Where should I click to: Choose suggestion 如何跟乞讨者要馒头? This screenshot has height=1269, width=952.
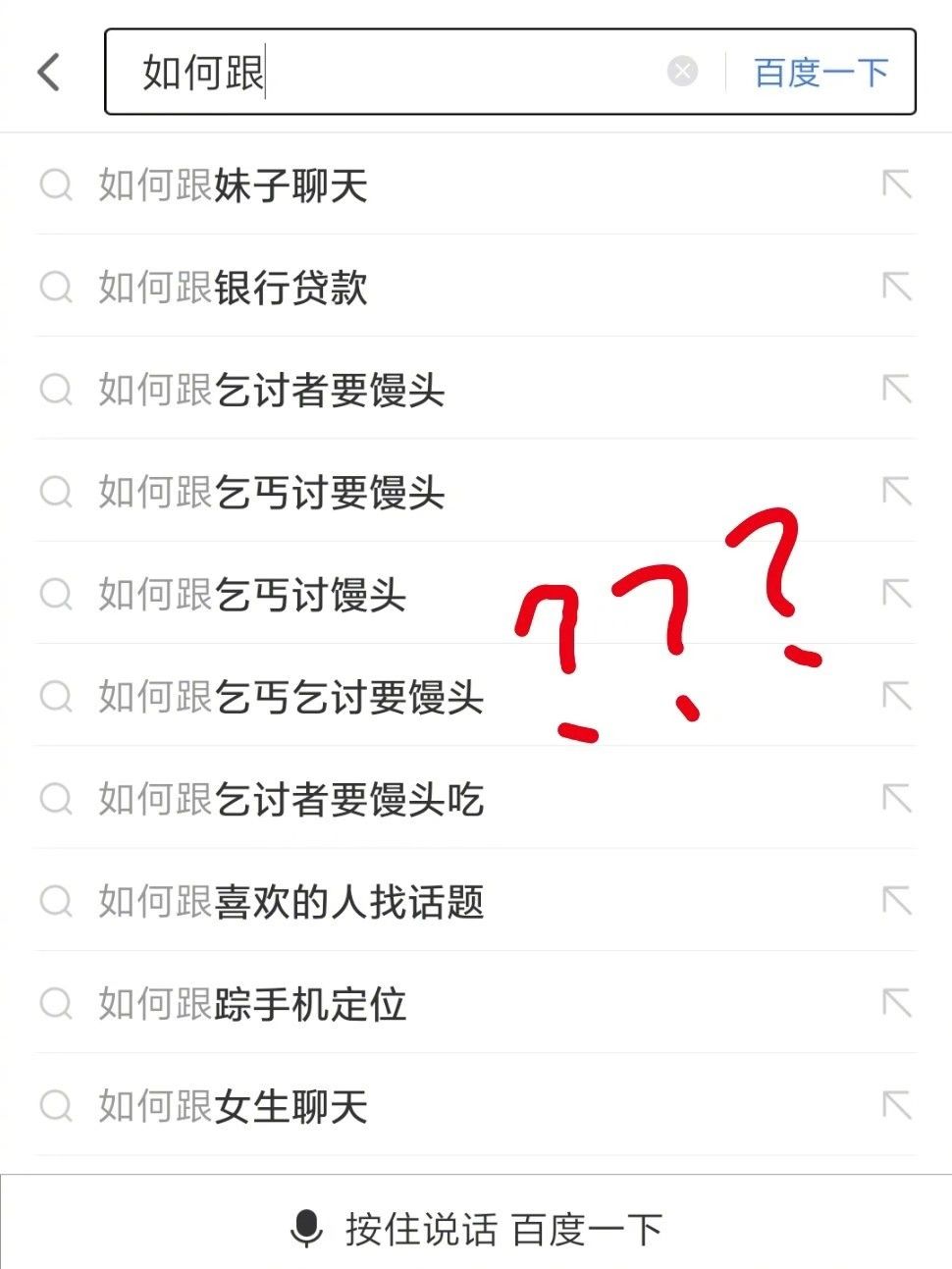271,390
